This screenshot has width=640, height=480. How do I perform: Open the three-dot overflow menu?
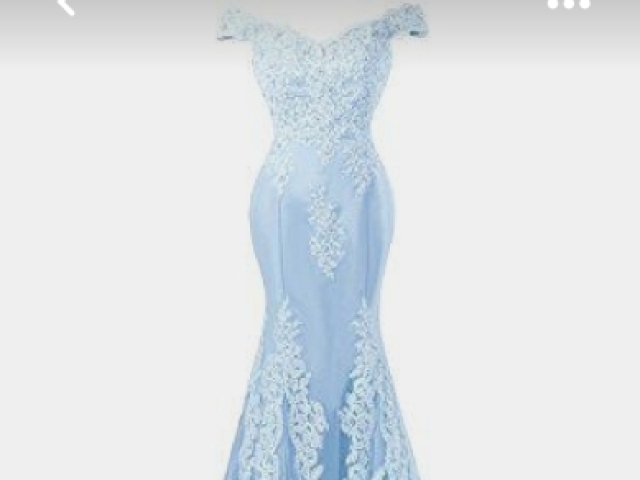pos(569,4)
